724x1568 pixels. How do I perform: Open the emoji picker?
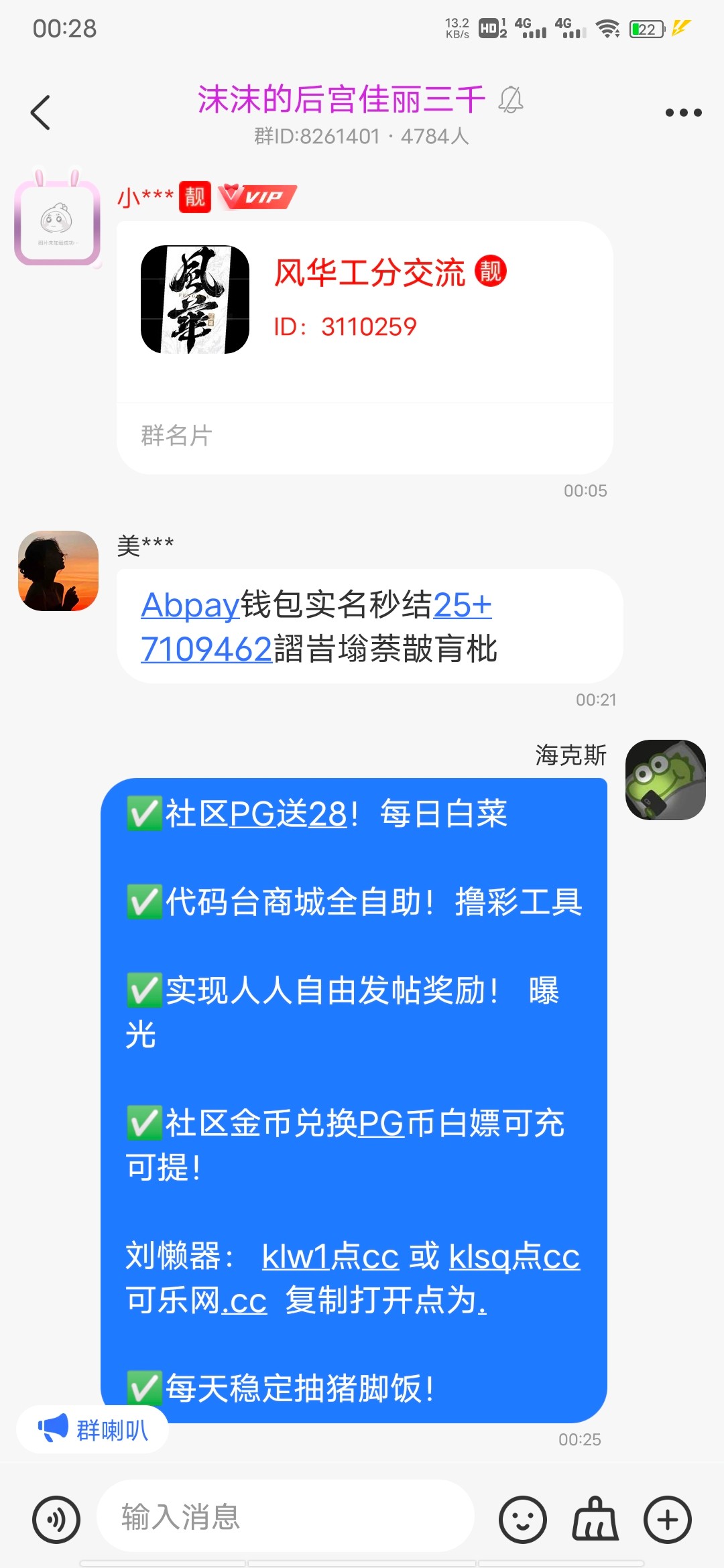tap(522, 1520)
